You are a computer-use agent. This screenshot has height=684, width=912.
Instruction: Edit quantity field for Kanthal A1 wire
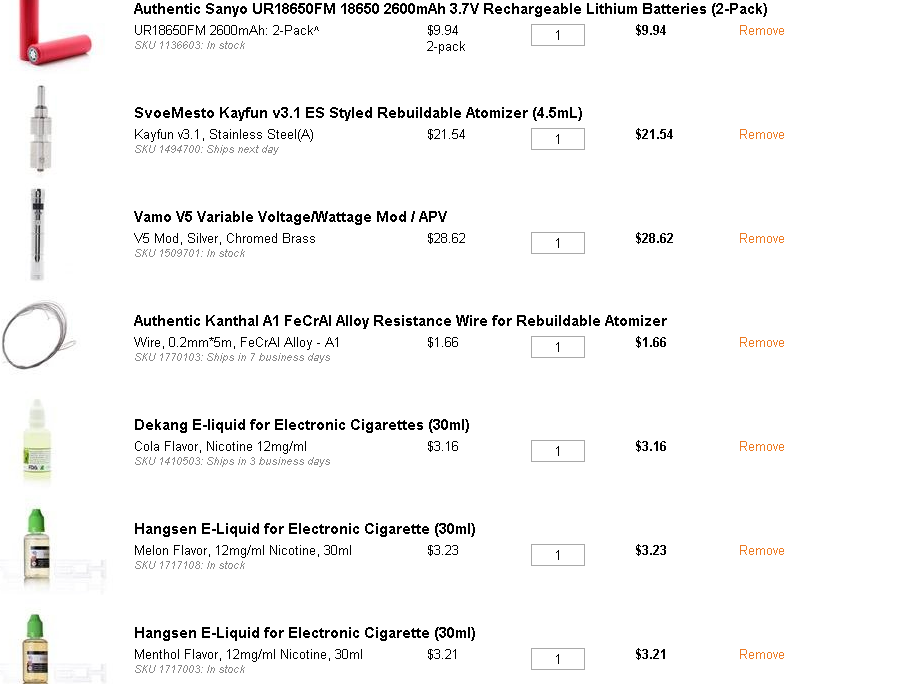click(x=557, y=348)
